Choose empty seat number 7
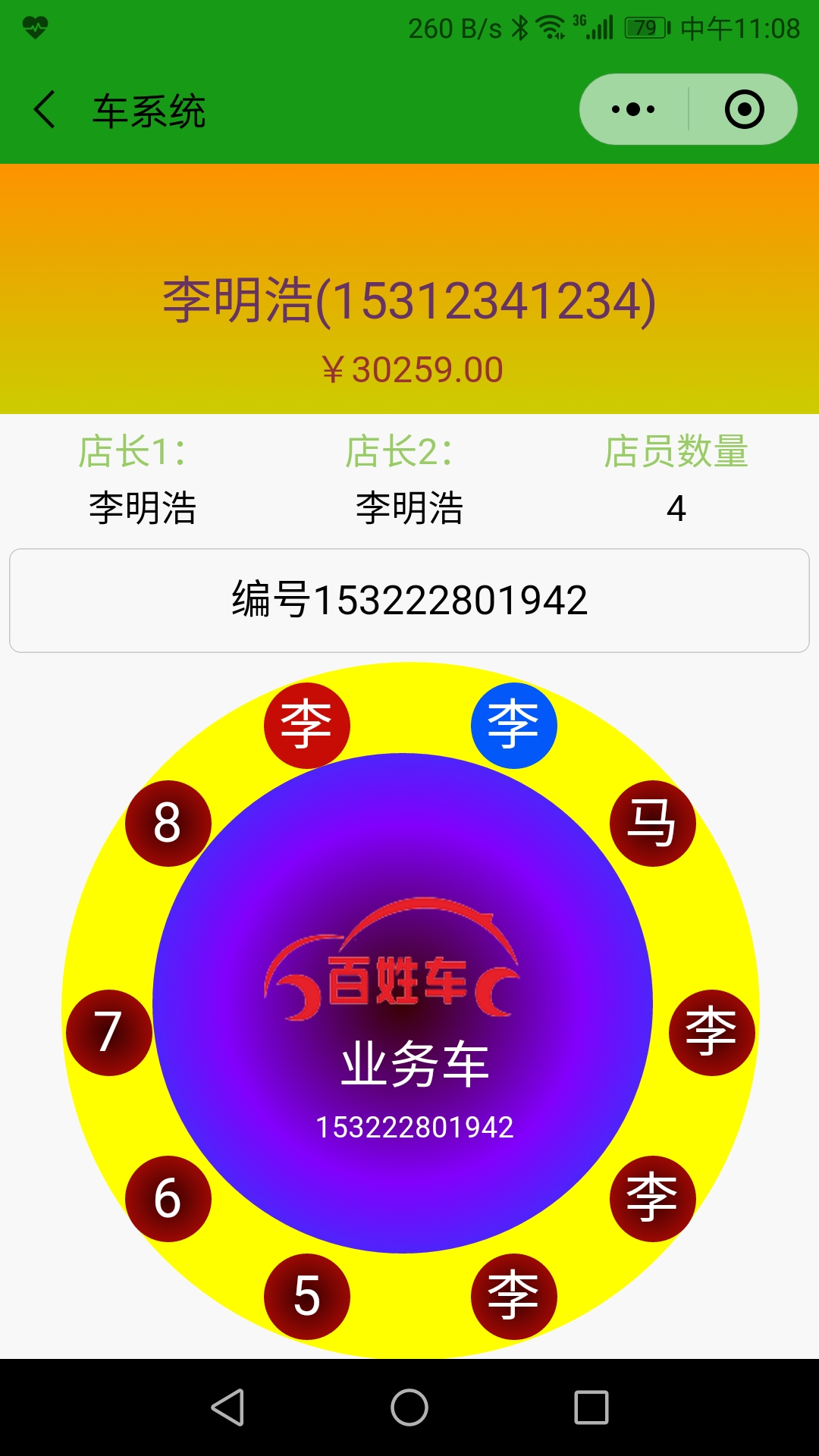This screenshot has width=819, height=1456. [108, 1032]
